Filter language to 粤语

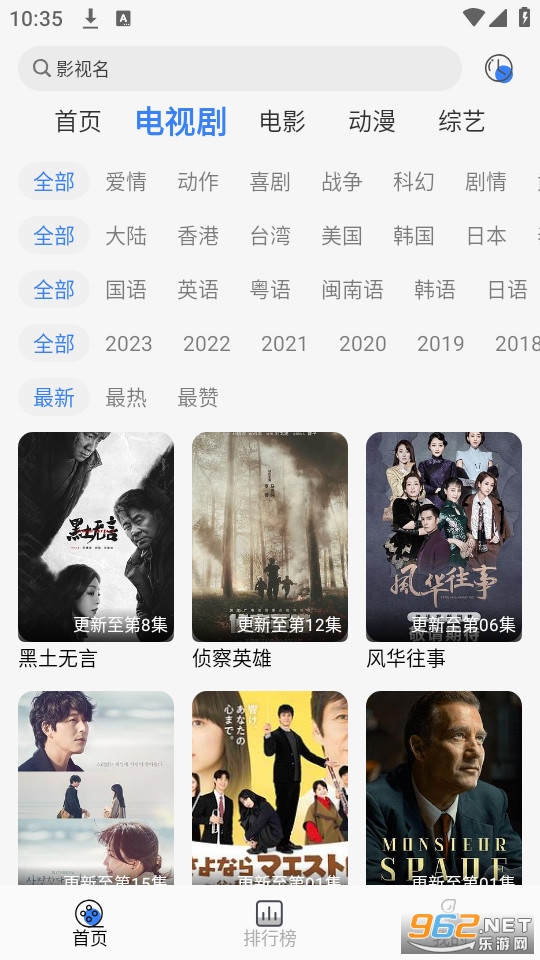pyautogui.click(x=270, y=290)
